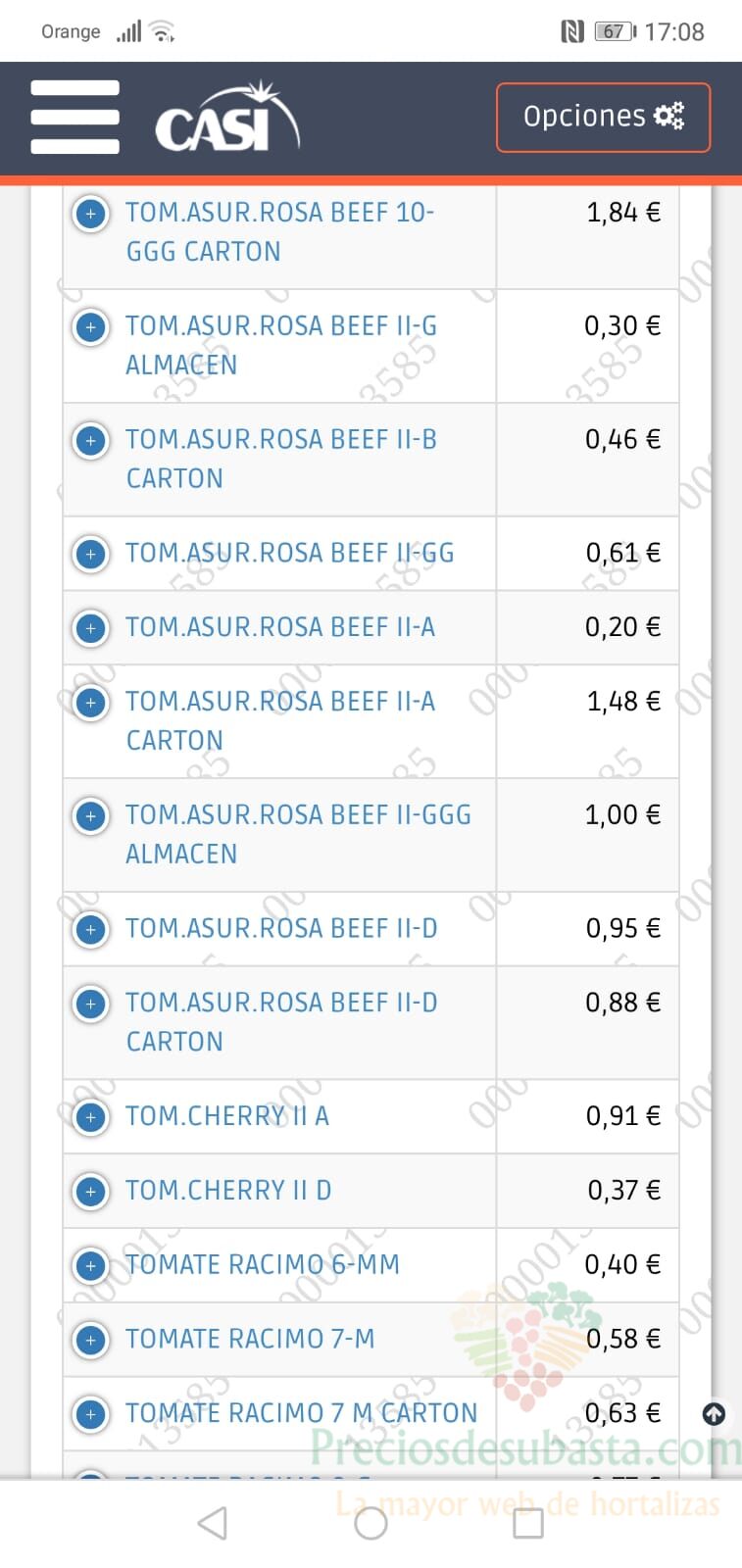Image resolution: width=742 pixels, height=1568 pixels.
Task: Expand TOM.ASUR.ROSA BEEF II-GGG ALMACEN row
Action: 91,815
